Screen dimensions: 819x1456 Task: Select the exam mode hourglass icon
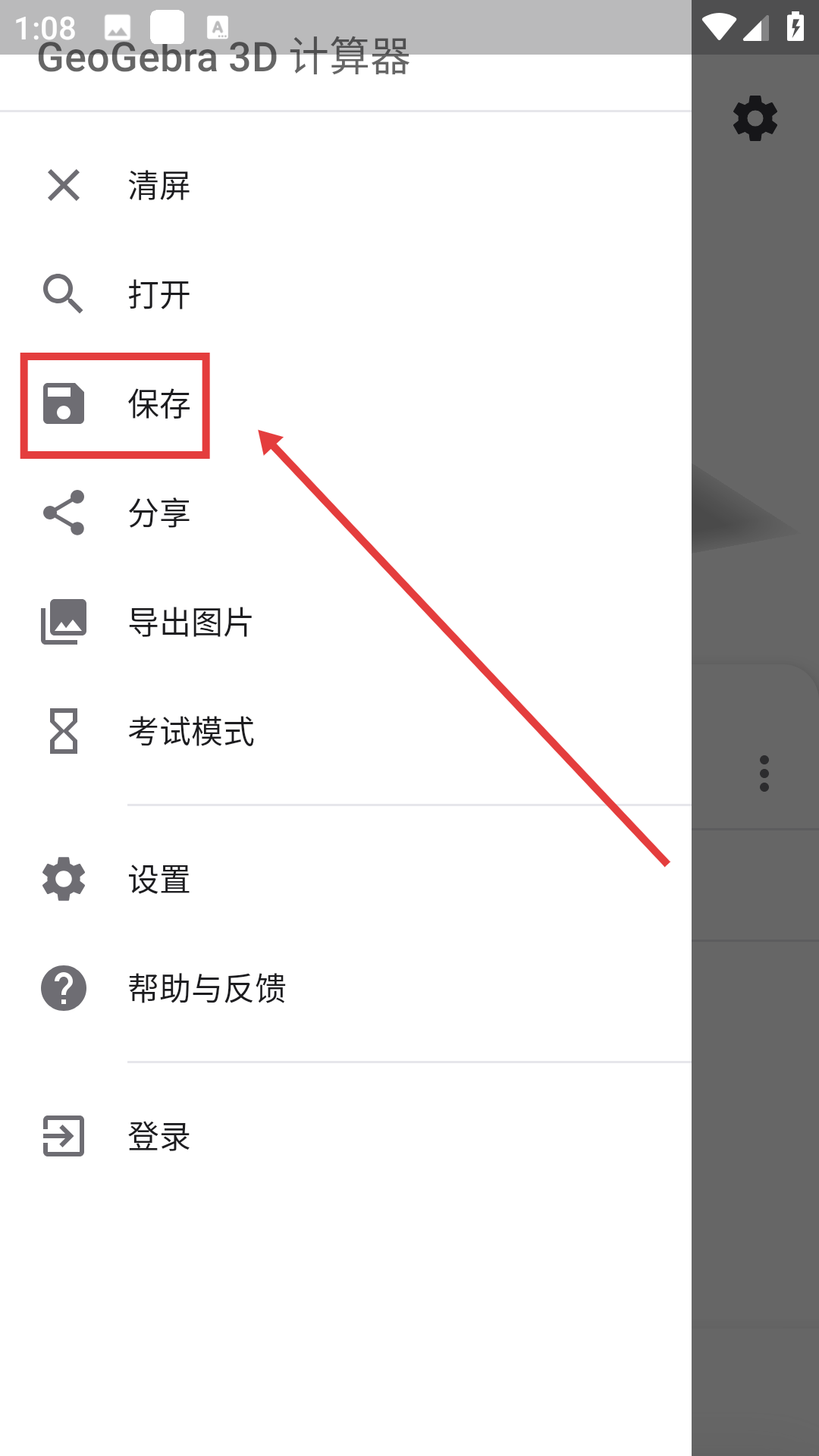click(63, 732)
